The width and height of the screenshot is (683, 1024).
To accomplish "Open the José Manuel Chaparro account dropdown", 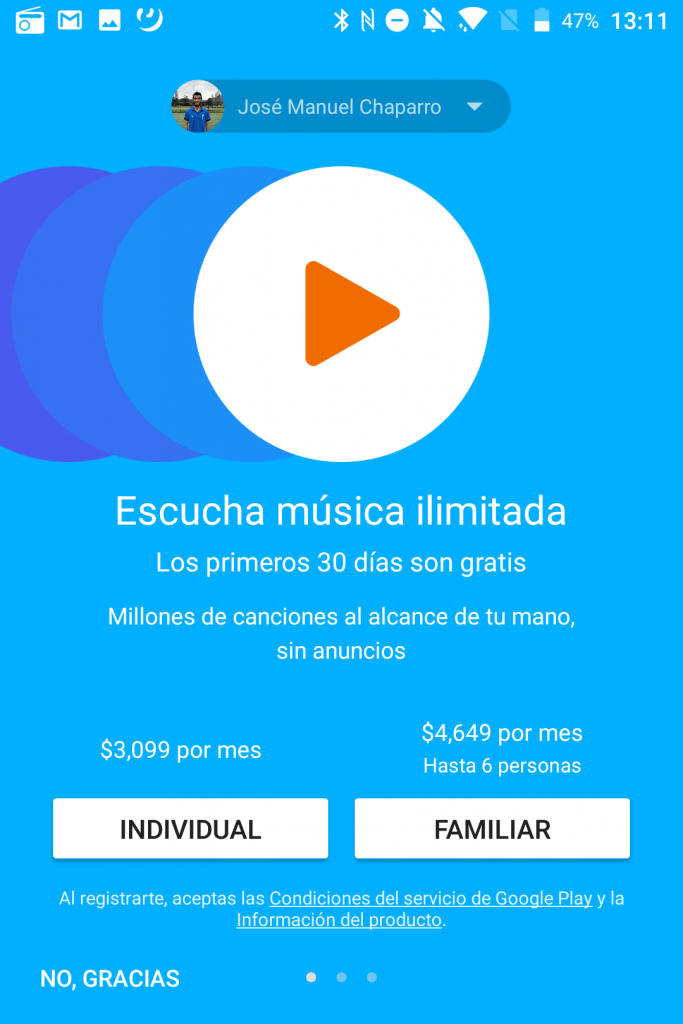I will [341, 107].
